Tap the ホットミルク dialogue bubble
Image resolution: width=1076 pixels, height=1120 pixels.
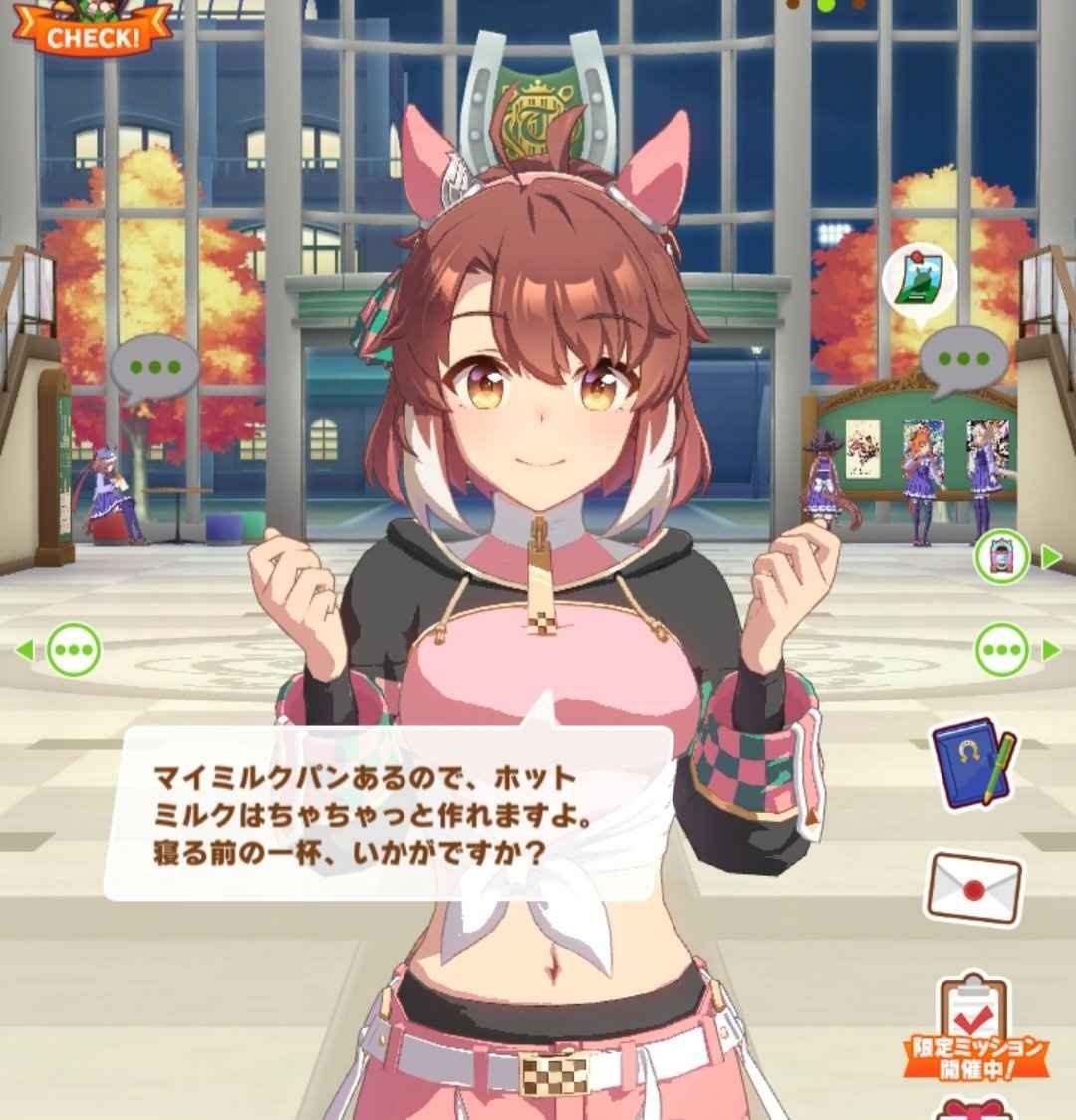pos(389,814)
